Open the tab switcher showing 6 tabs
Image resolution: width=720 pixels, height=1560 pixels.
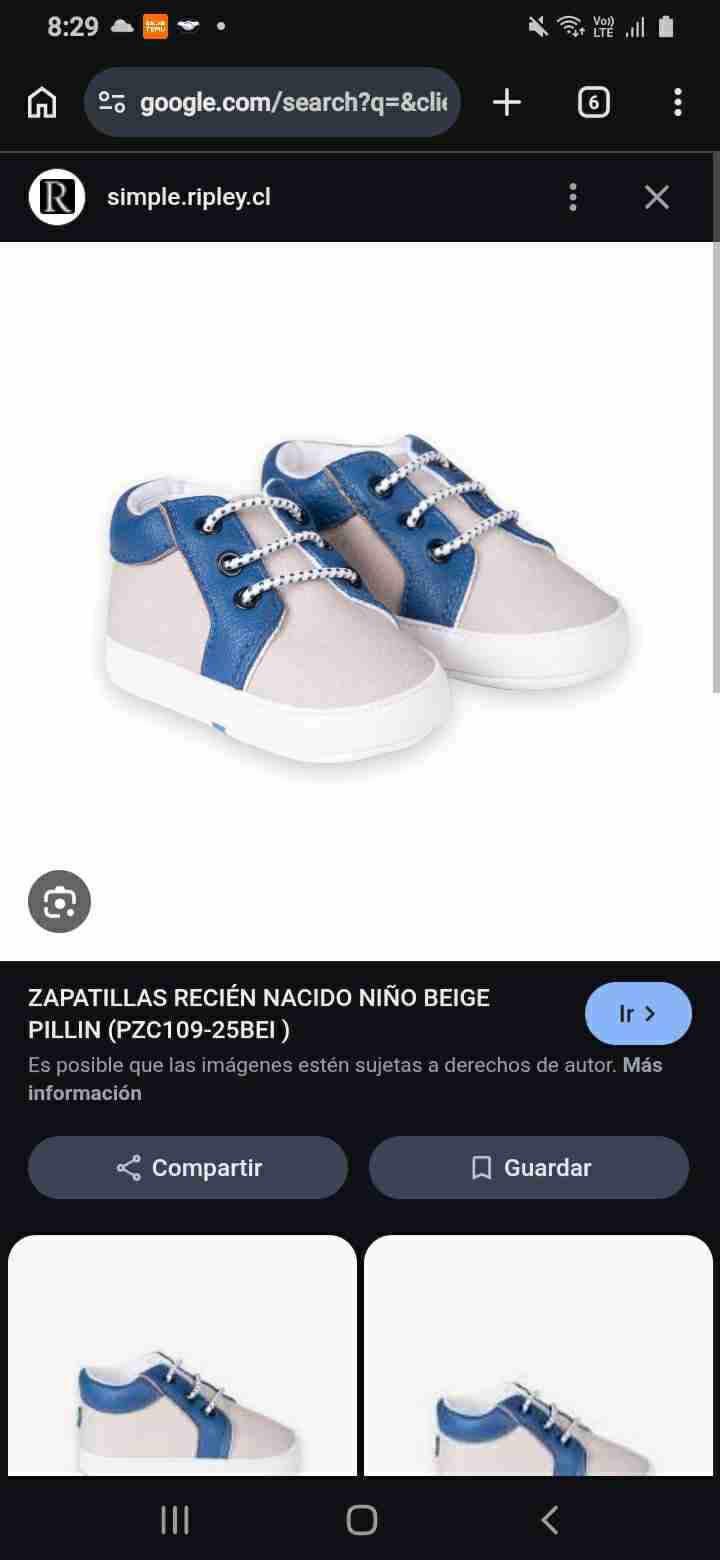pos(593,101)
